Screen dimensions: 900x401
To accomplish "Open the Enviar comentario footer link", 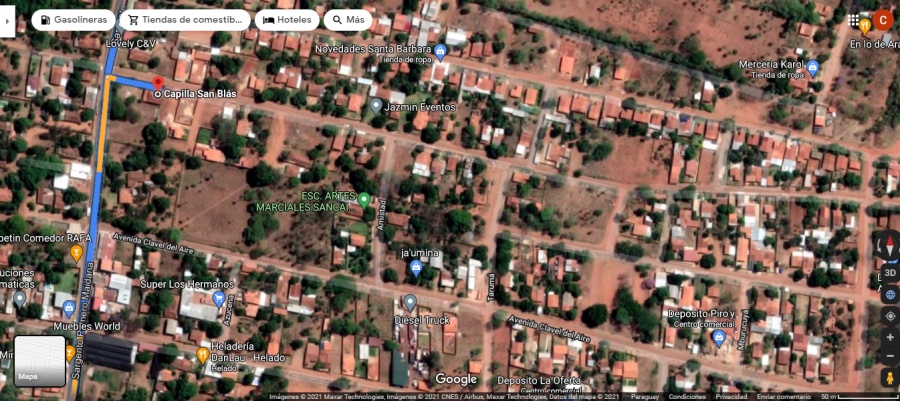I will pyautogui.click(x=784, y=396).
